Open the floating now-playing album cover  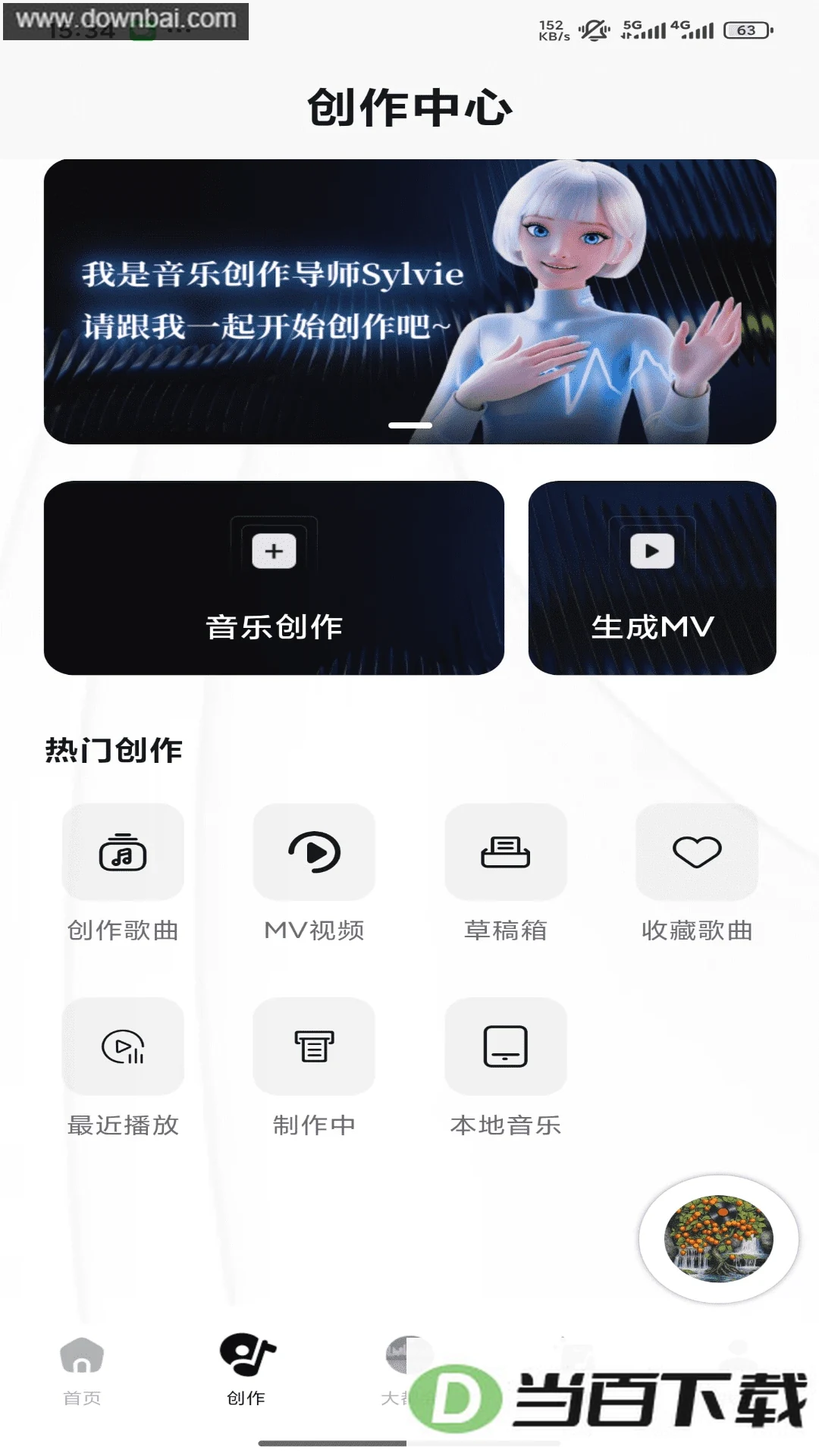[x=719, y=1239]
